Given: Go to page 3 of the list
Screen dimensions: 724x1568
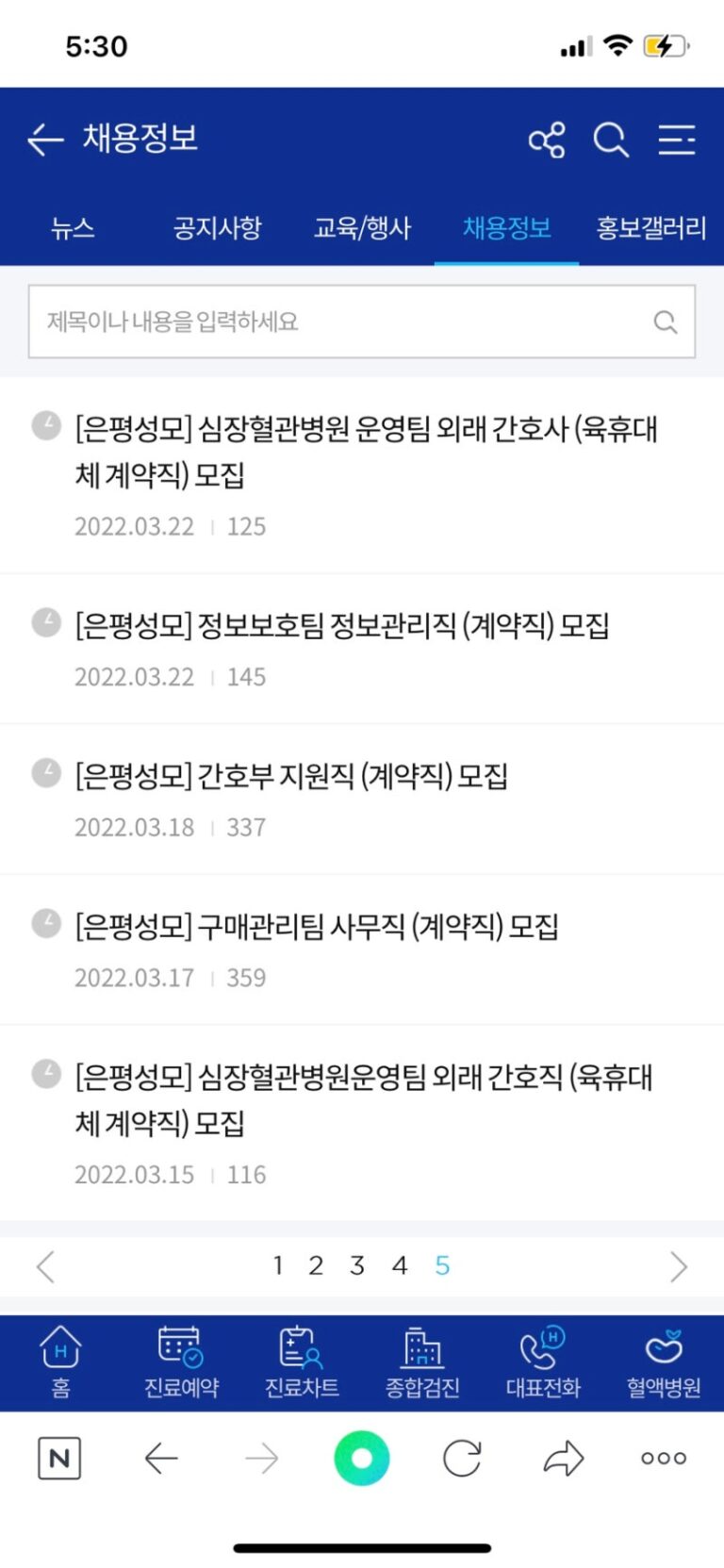Looking at the screenshot, I should click(357, 1265).
